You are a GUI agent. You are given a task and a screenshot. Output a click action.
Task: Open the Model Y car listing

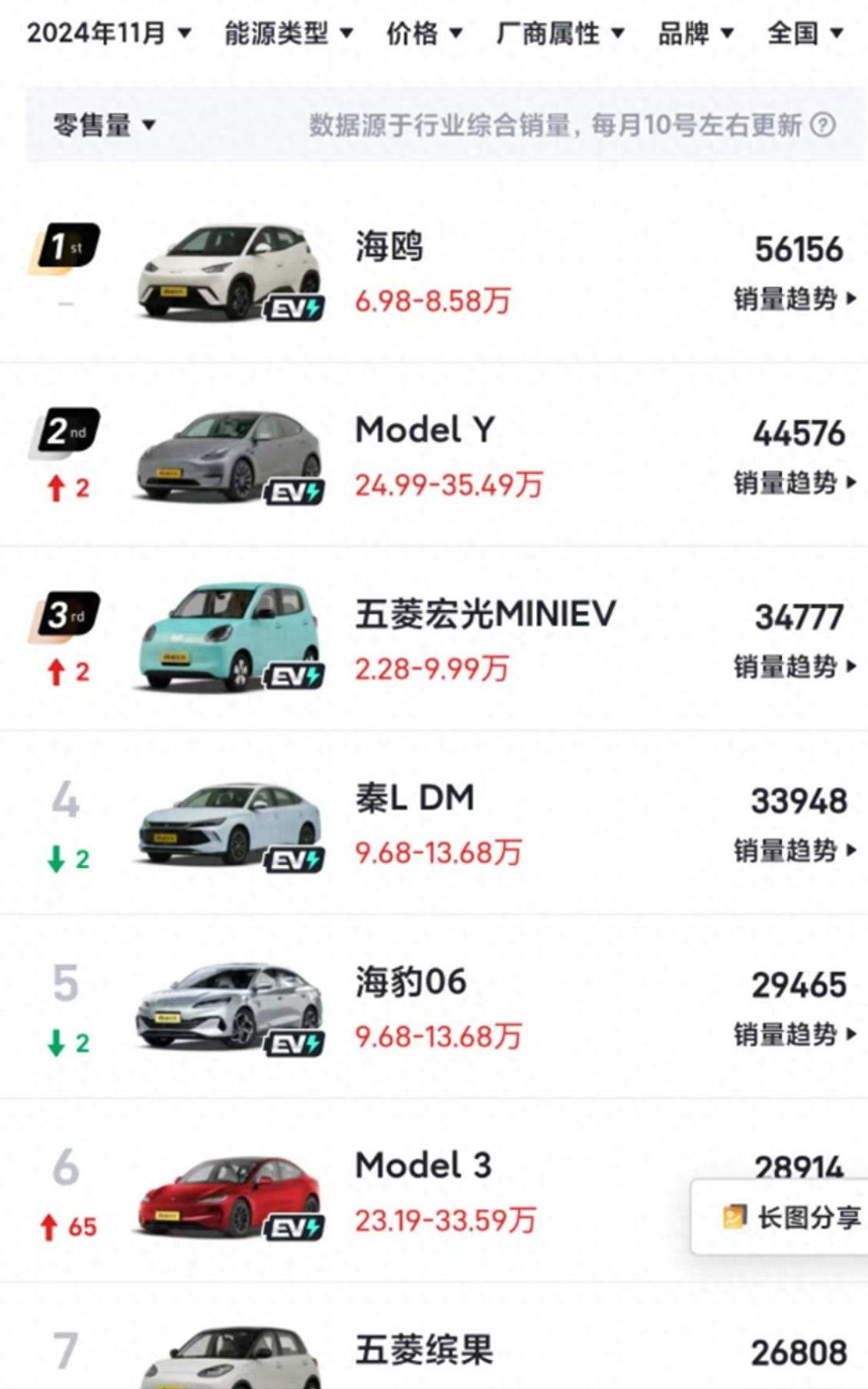pyautogui.click(x=425, y=430)
